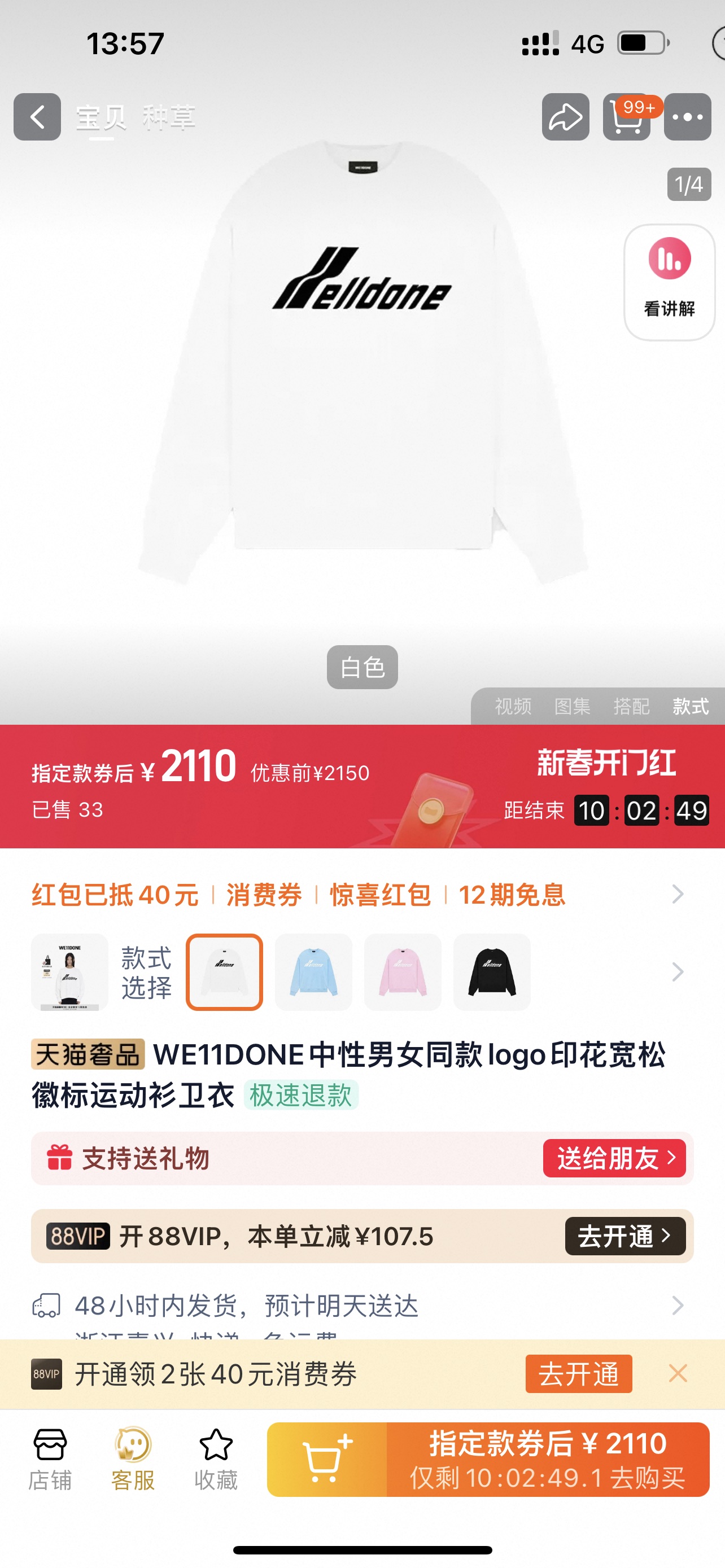This screenshot has width=725, height=1568.
Task: Share this product
Action: click(565, 117)
